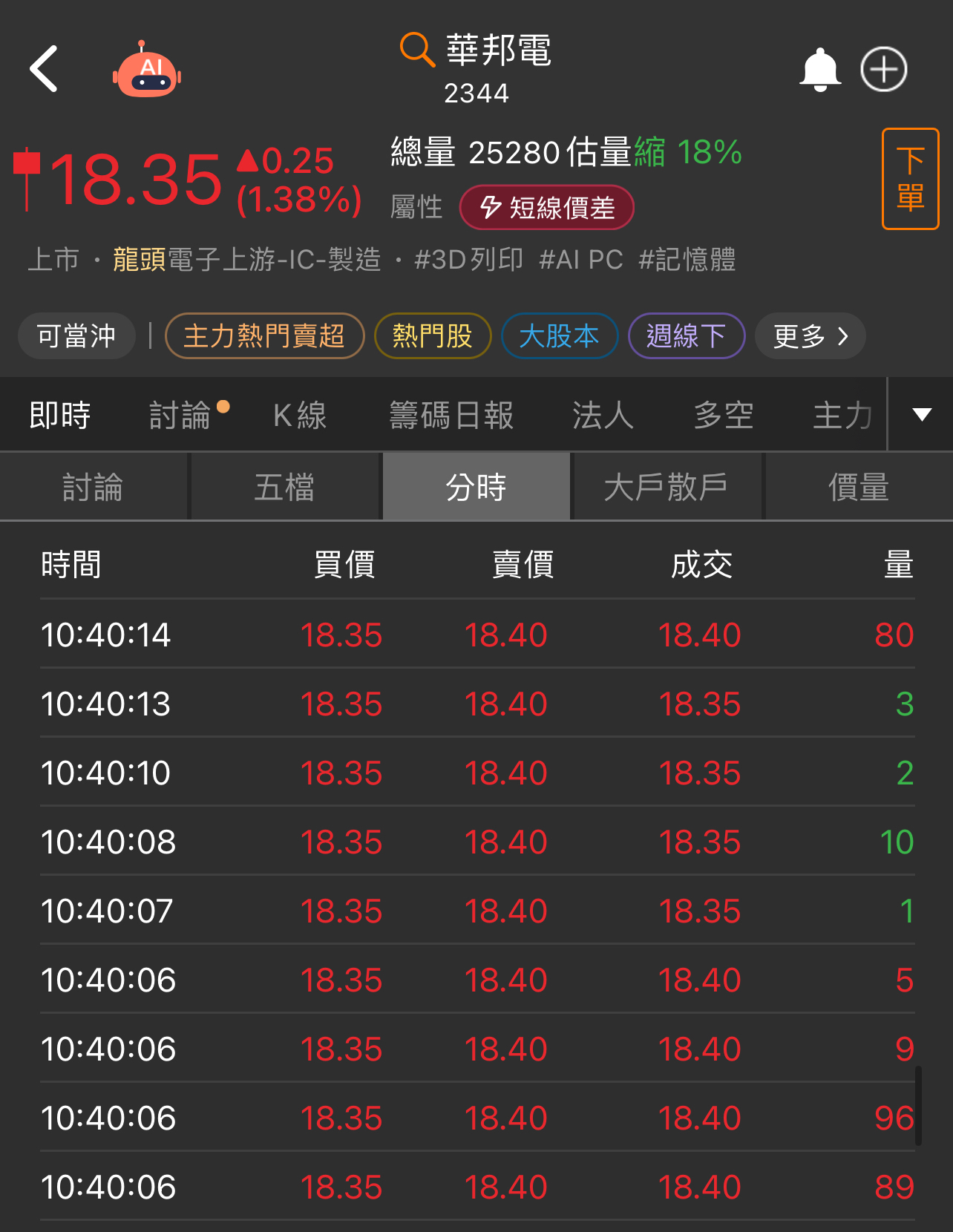Tap the search magnifier beside 華邦電
Screen dimensions: 953x1232
click(x=417, y=50)
